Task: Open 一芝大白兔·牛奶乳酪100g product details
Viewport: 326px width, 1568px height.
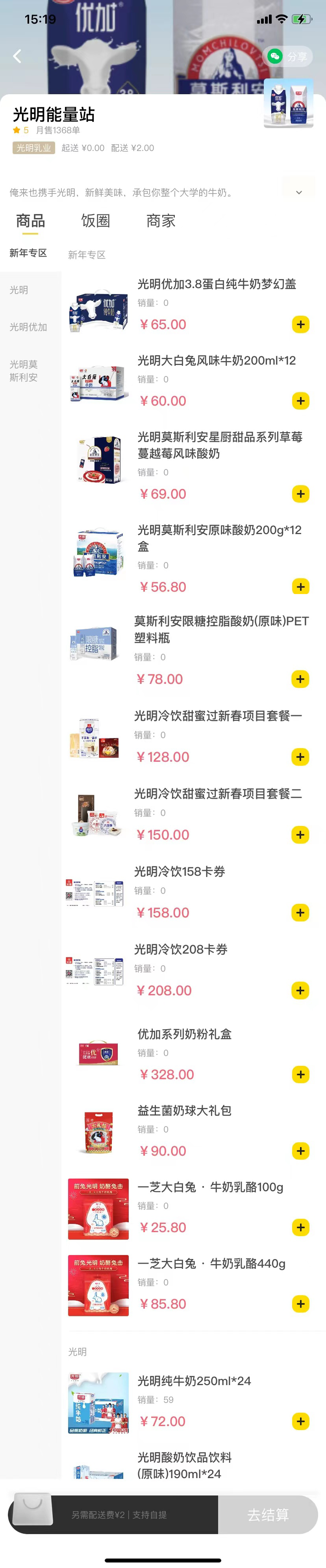Action: (210, 1187)
